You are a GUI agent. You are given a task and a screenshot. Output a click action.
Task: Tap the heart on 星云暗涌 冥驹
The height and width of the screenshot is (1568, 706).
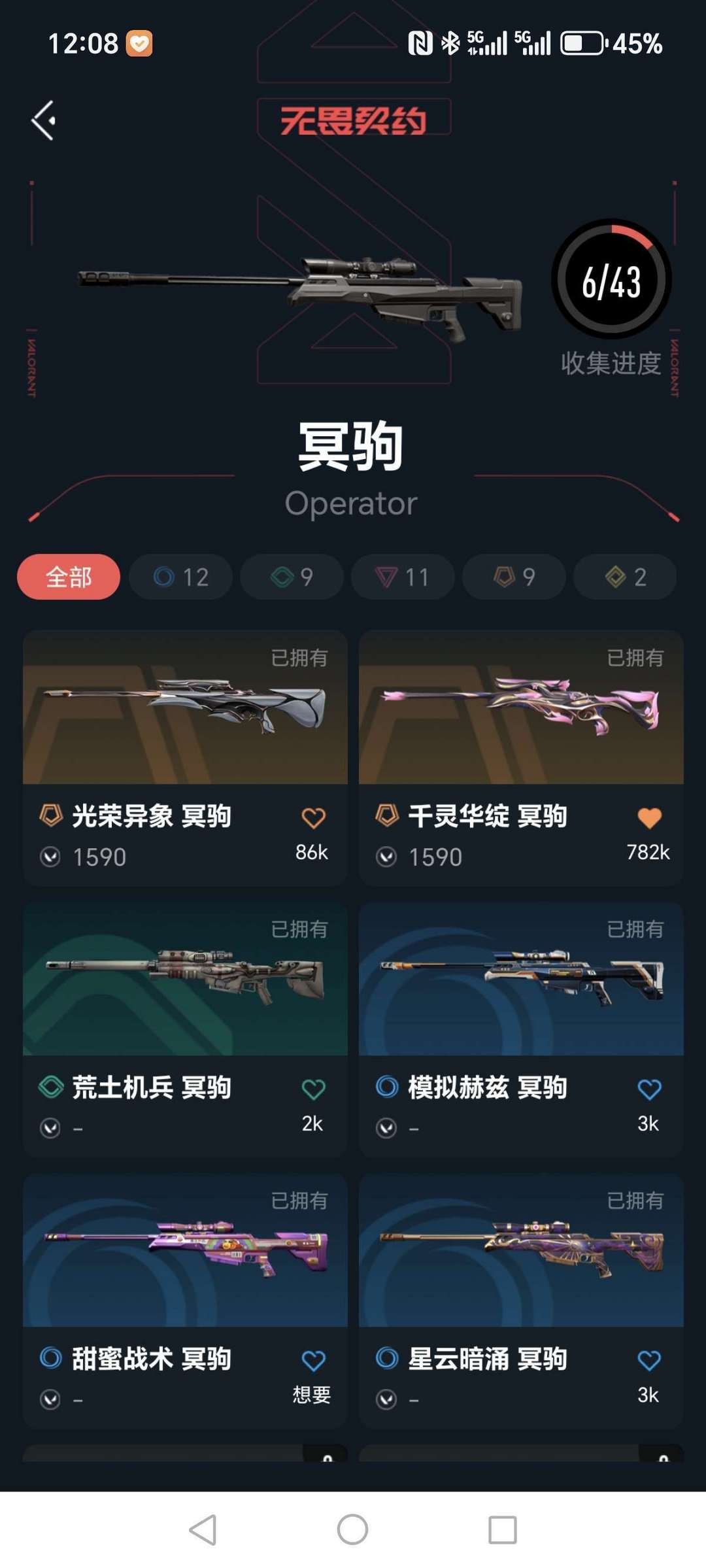[x=649, y=1361]
